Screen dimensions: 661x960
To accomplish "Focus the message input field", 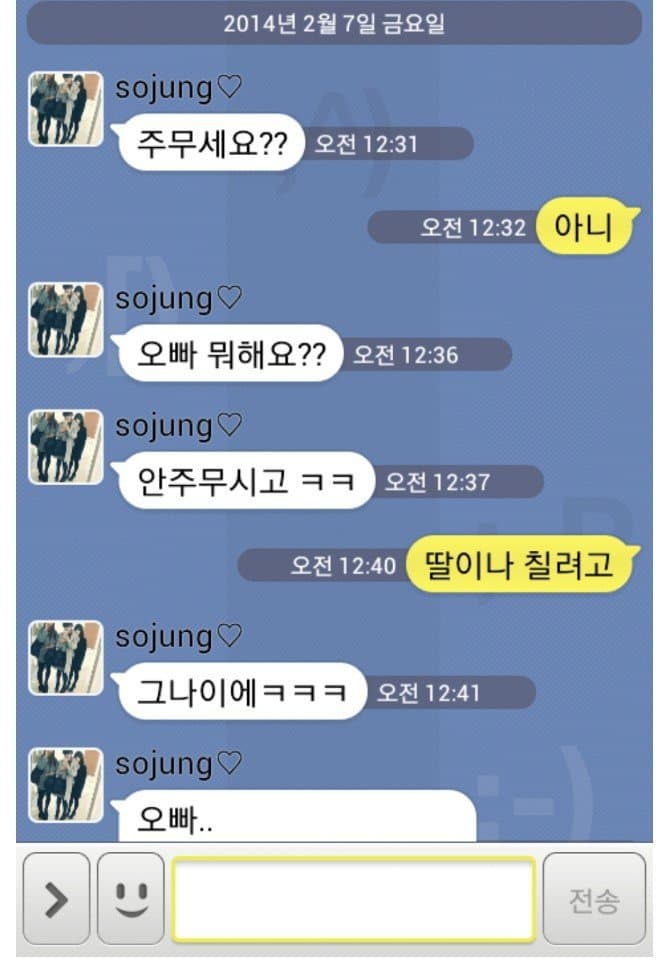I will pos(354,899).
